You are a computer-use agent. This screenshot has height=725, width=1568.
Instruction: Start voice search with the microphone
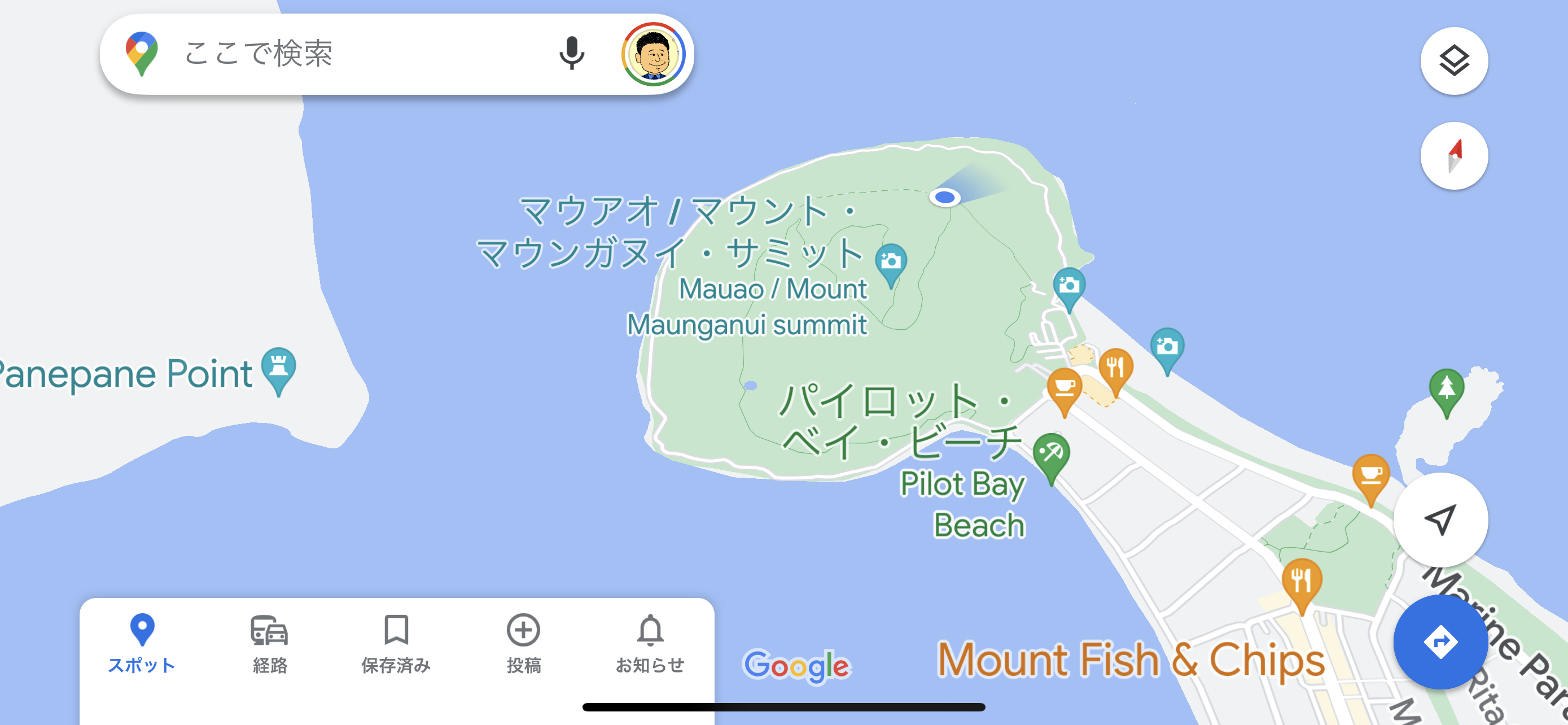point(572,54)
